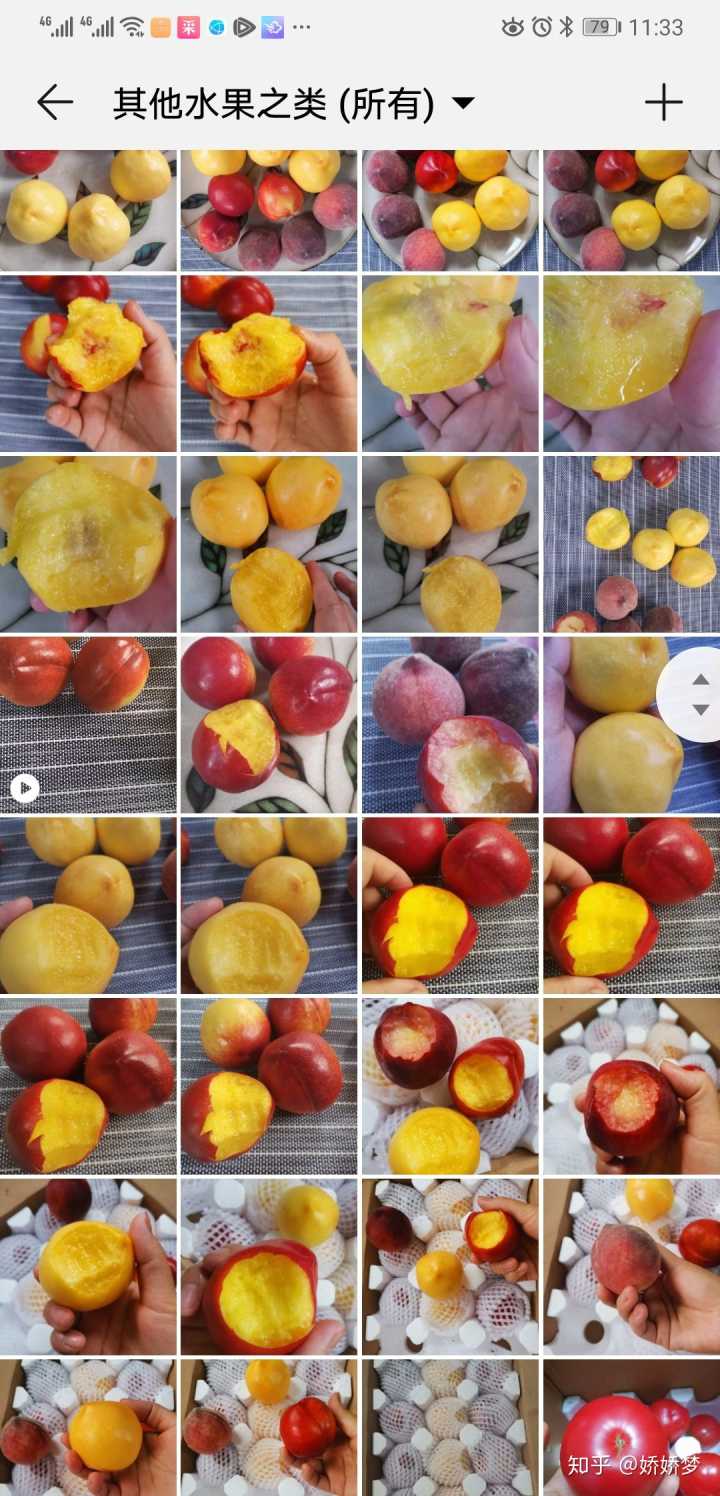
Task: Open photo of hand holding bitten peach with two nectarines behind
Action: pyautogui.click(x=88, y=363)
